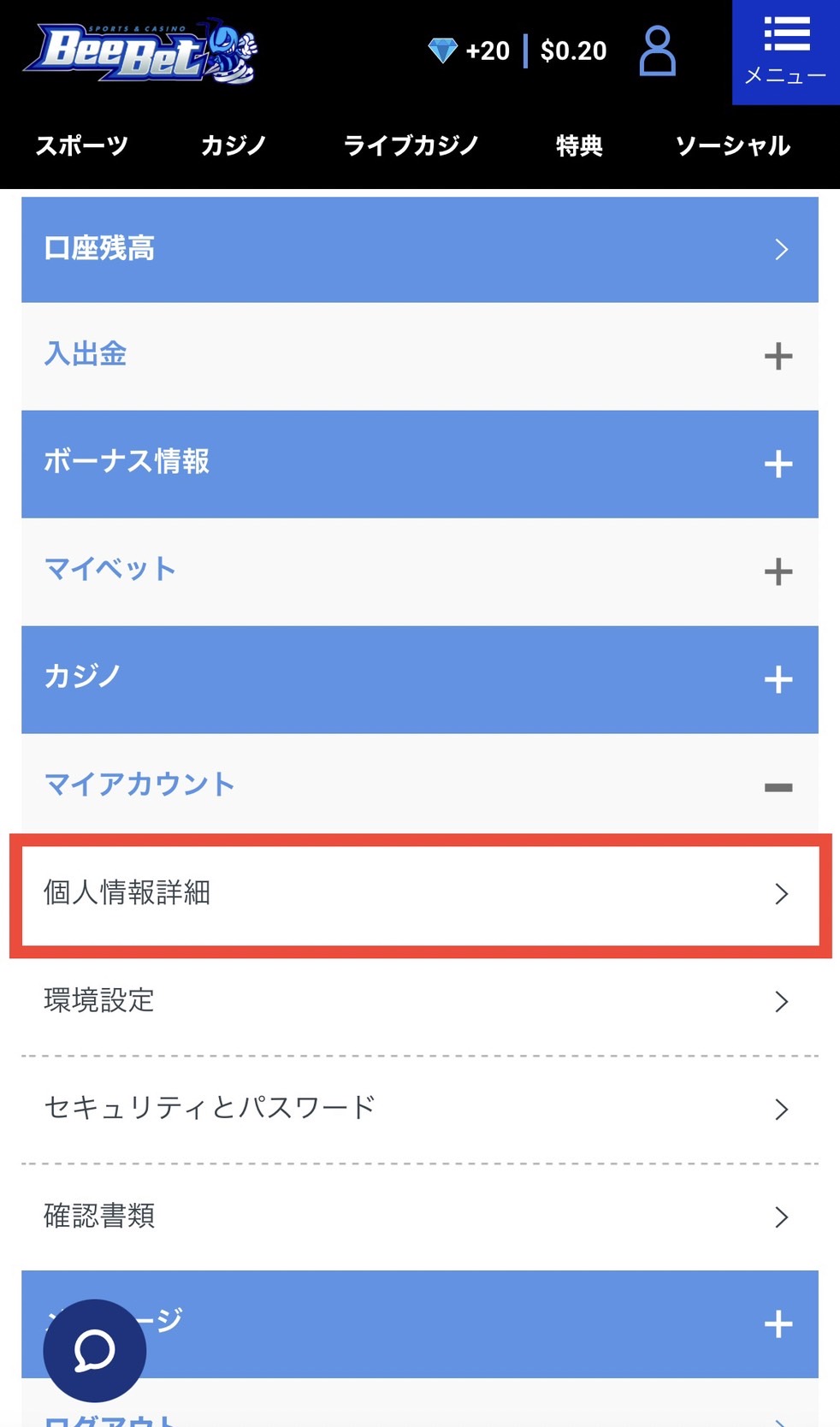Expand the マイベット section

(420, 571)
